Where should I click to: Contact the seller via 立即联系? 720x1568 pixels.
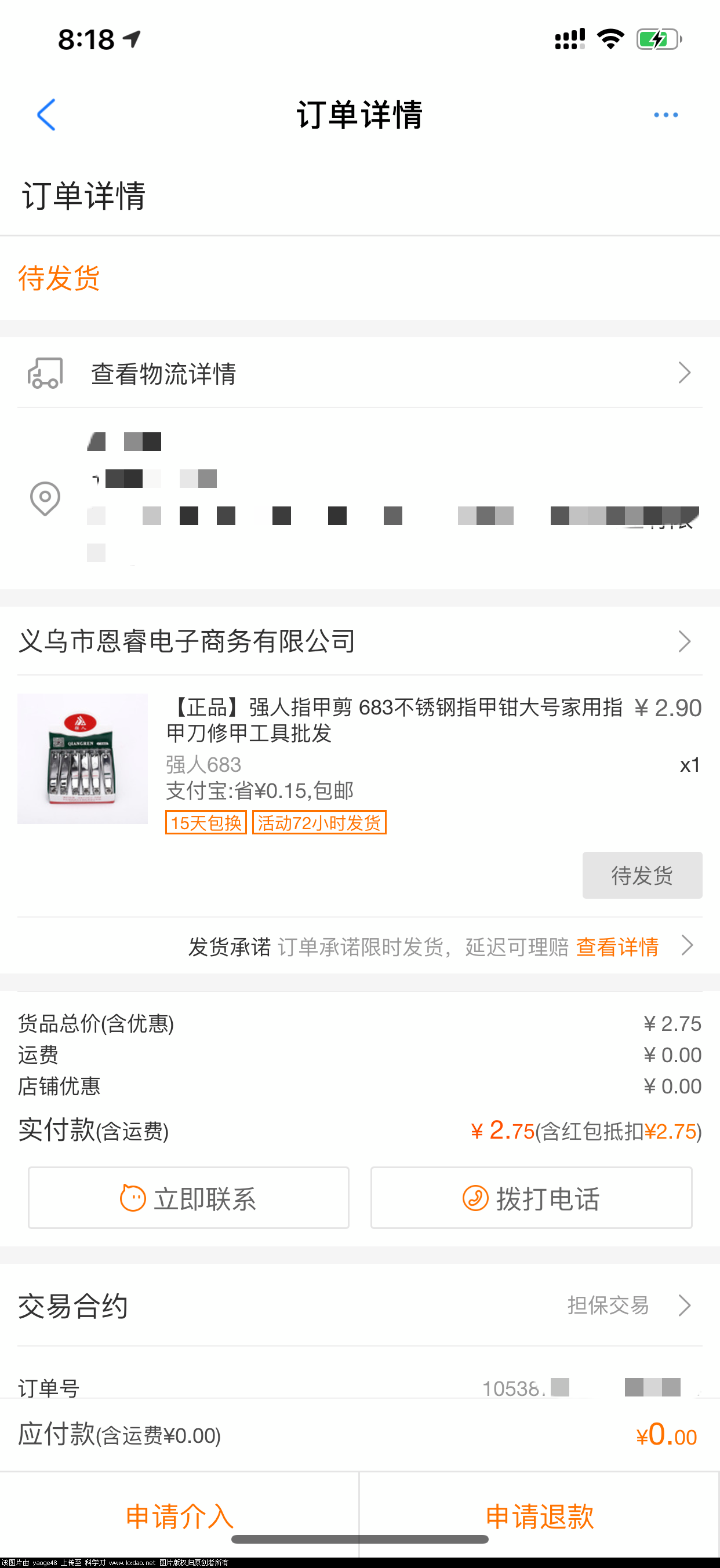click(x=188, y=1198)
